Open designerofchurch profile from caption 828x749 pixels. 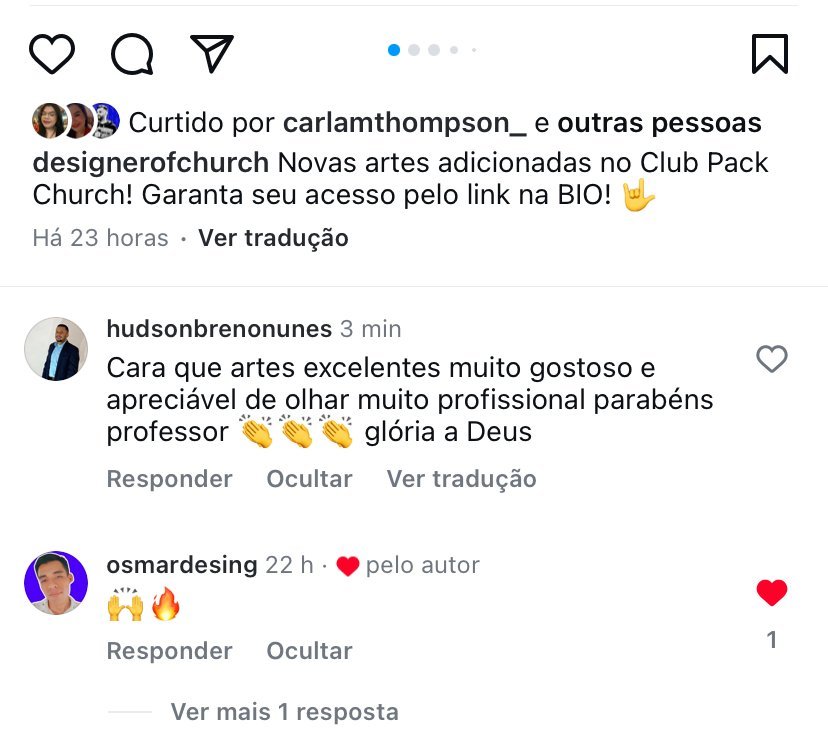click(x=151, y=163)
